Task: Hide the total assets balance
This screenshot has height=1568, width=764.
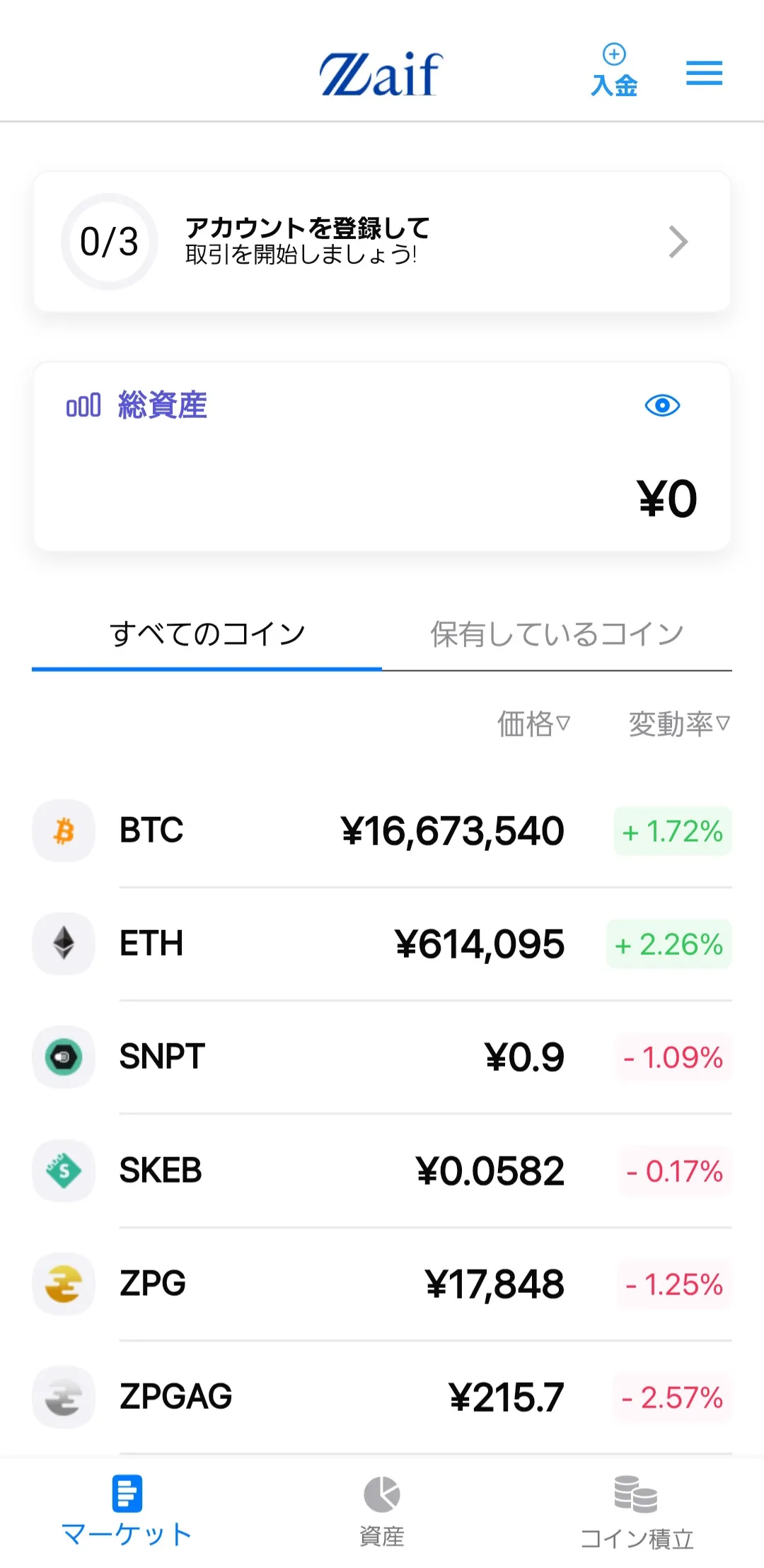Action: (x=662, y=405)
